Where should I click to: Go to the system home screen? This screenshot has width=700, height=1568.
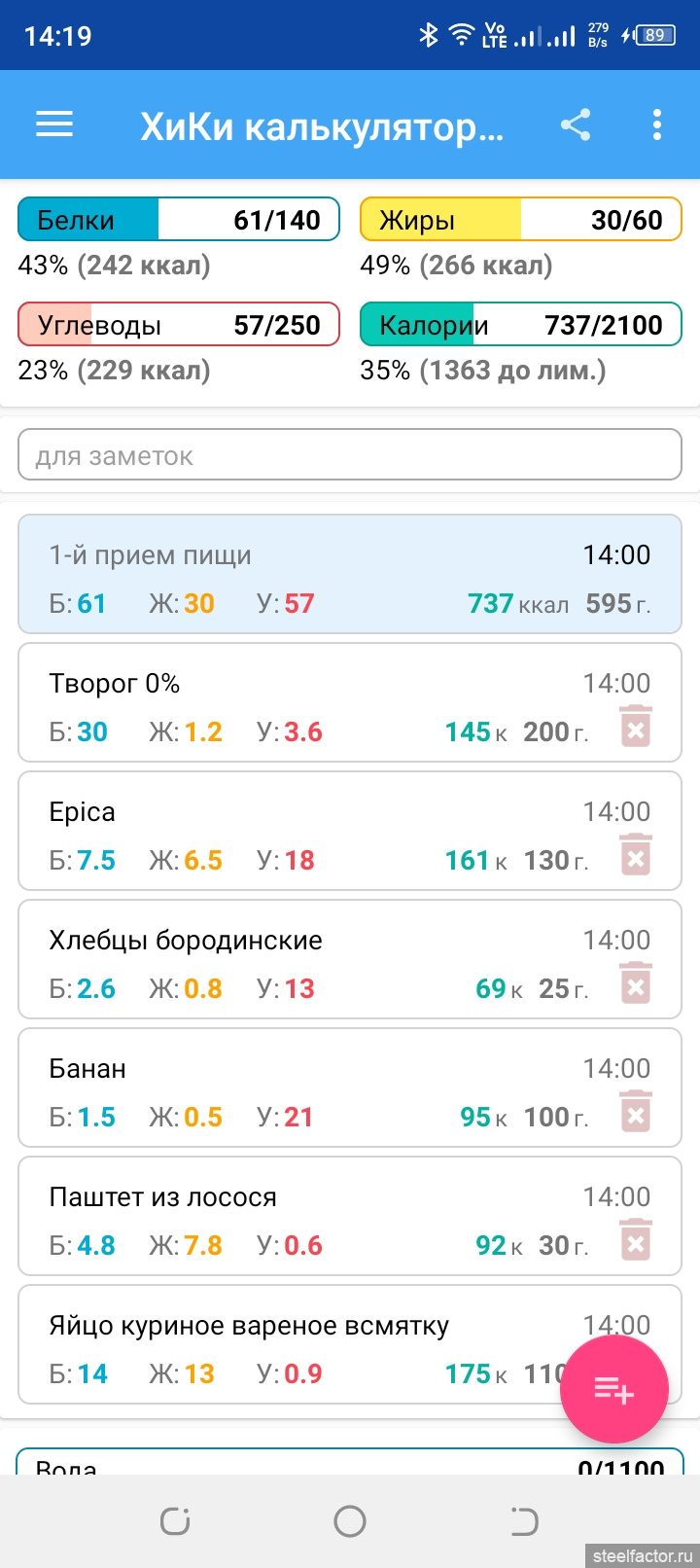tap(350, 1520)
